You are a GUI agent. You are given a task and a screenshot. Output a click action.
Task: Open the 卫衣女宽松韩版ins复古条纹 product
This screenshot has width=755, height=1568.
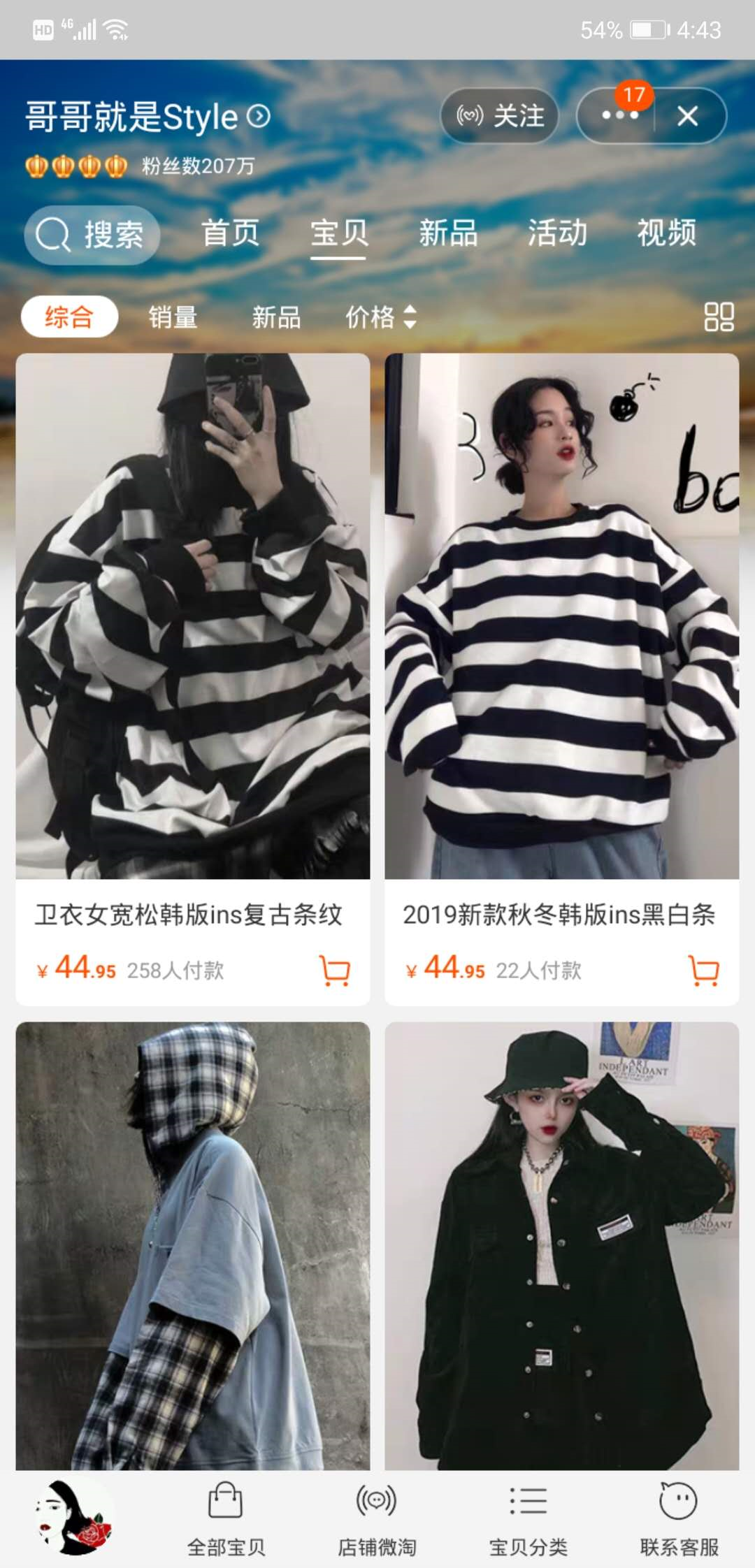(x=192, y=616)
